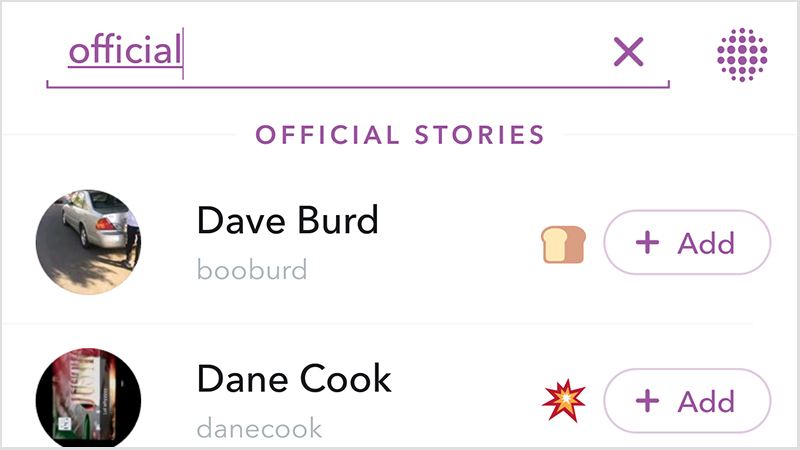The height and width of the screenshot is (450, 800).
Task: Open the dotted globe icon beside search
Action: click(742, 53)
